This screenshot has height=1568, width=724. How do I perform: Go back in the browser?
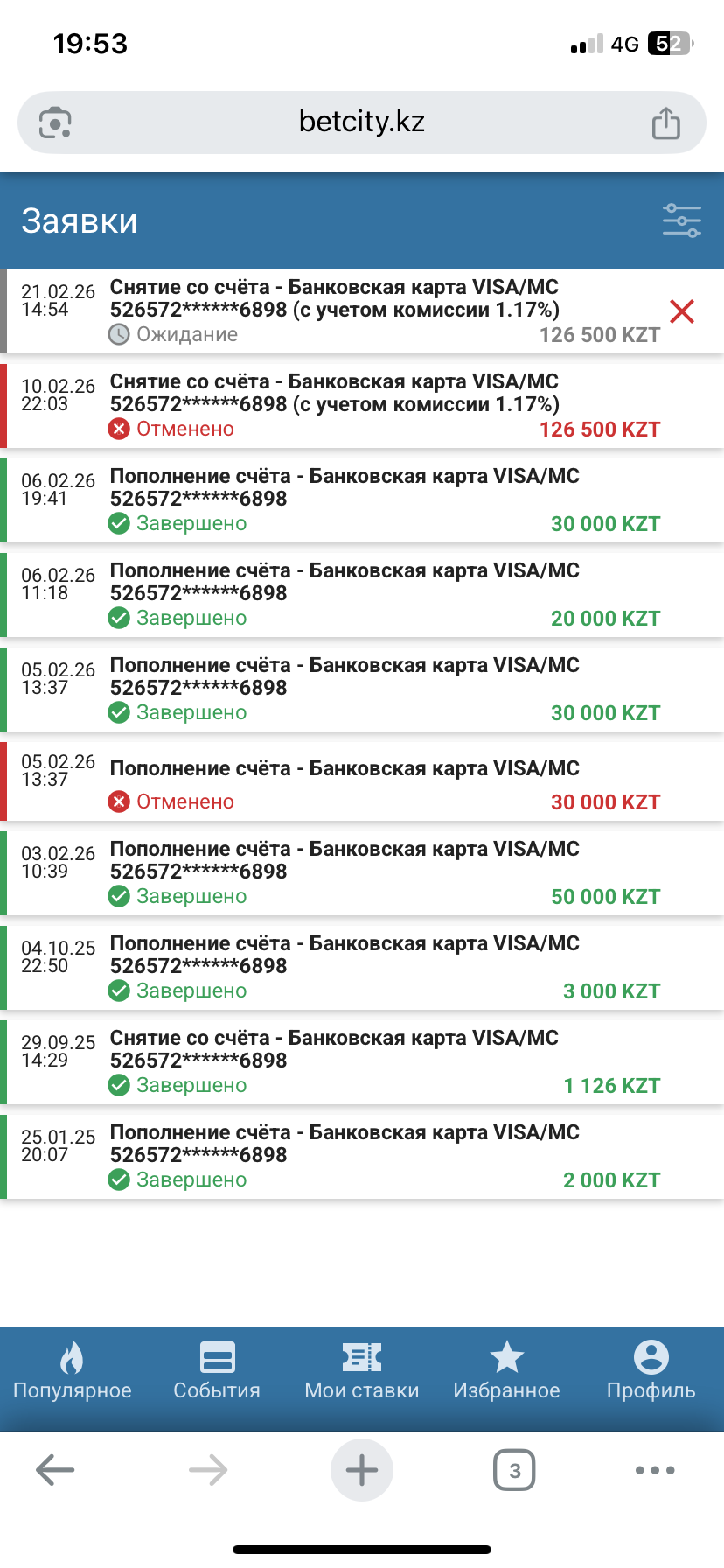coord(55,1470)
